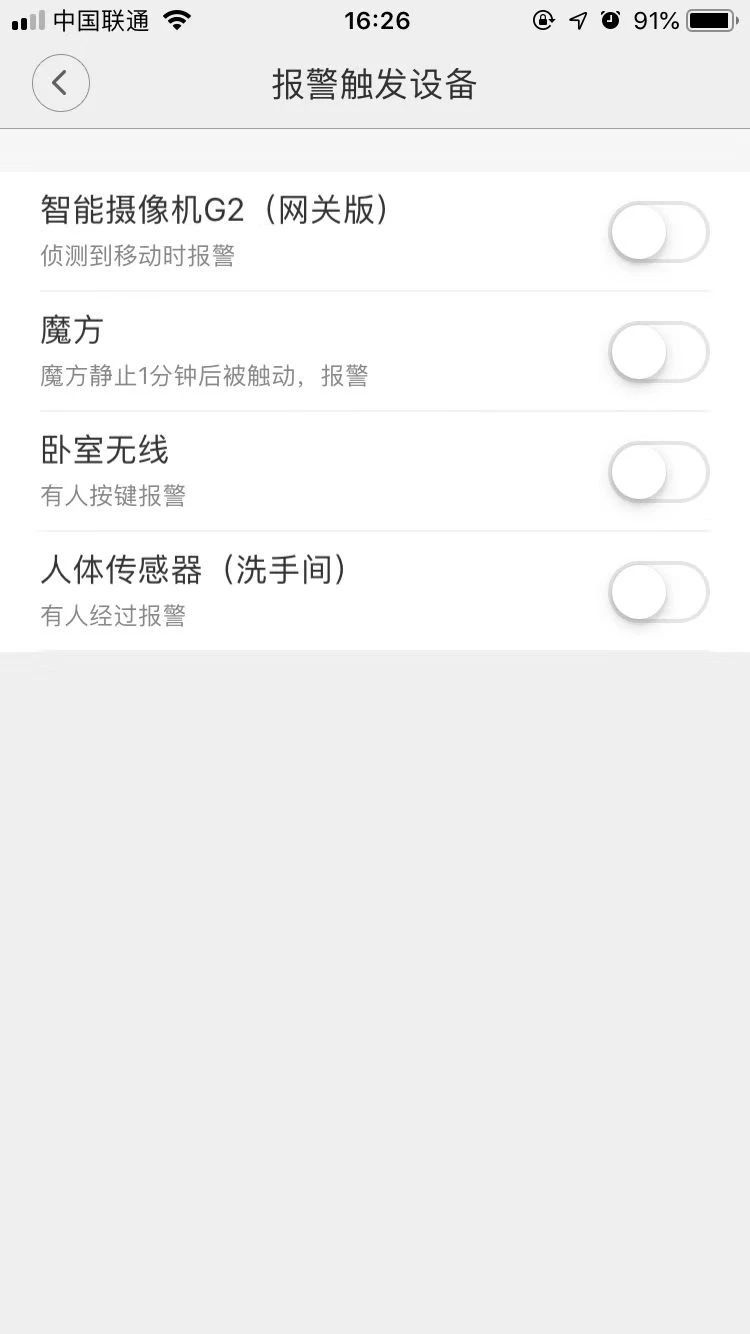
Task: Tap the 16:26 time display
Action: pos(377,20)
